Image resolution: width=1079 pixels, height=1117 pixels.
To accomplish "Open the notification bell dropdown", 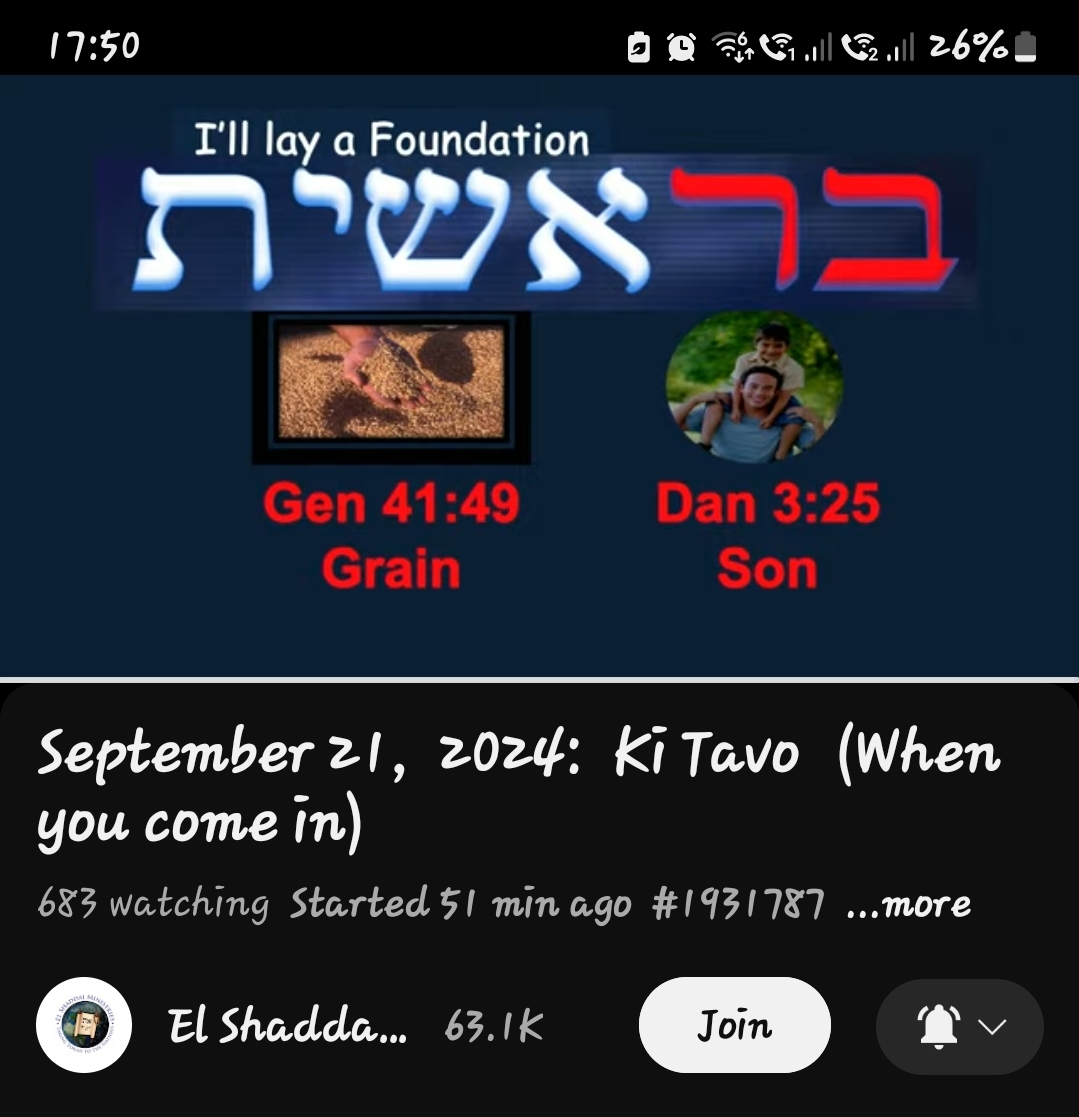I will (959, 1027).
